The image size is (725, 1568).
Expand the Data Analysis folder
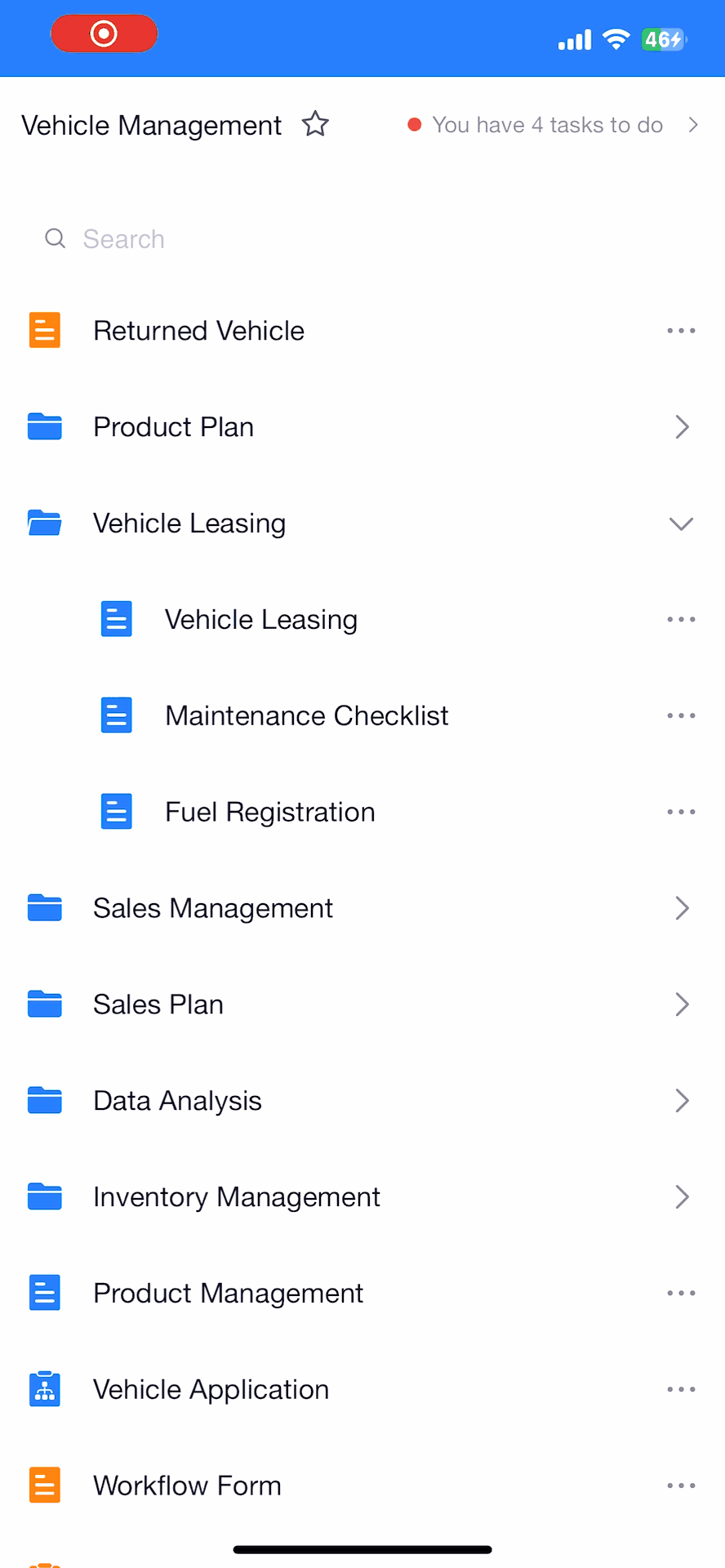point(362,1101)
